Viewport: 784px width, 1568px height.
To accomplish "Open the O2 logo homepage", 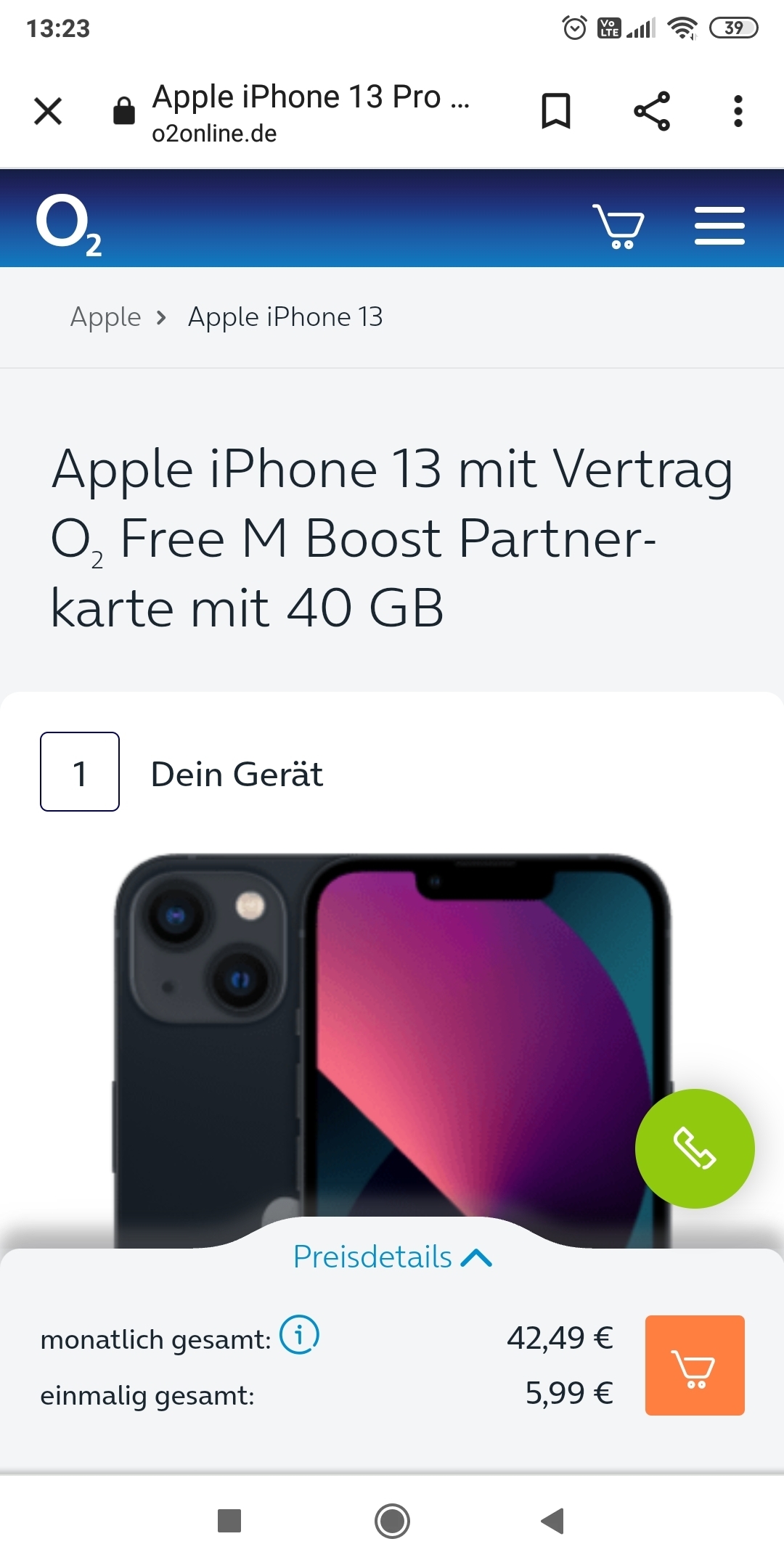I will click(x=68, y=225).
